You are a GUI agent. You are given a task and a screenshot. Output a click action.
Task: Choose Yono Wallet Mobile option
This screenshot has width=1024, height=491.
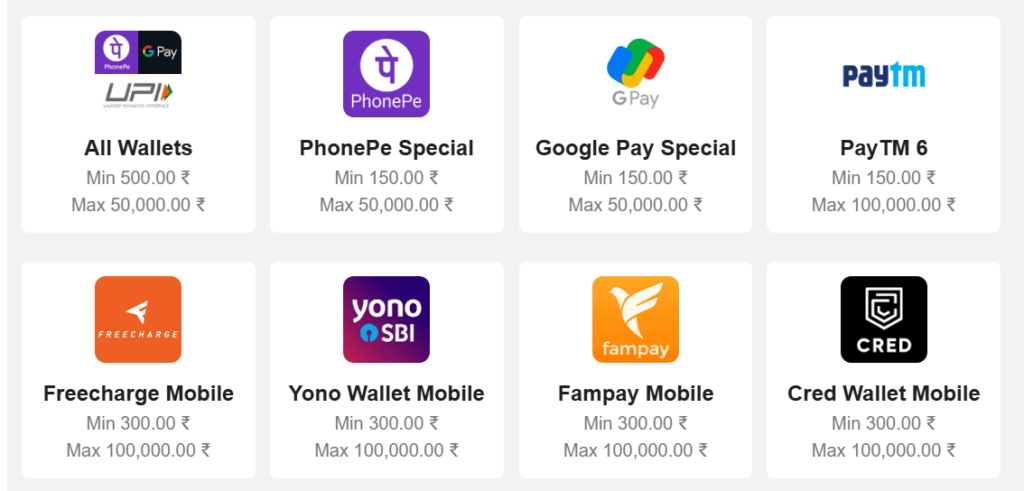point(386,369)
